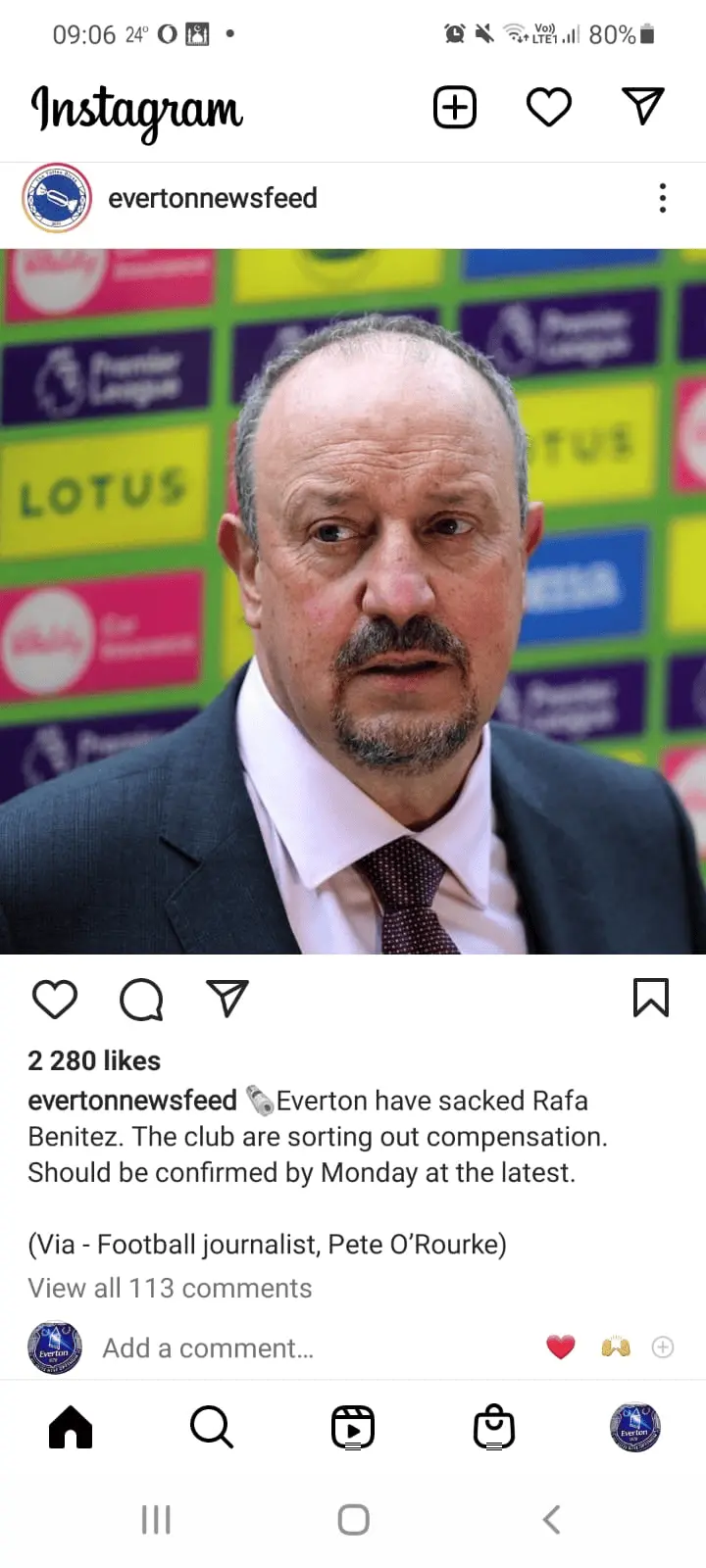Like the evertonnewsfeed post
The image size is (706, 1568).
tap(55, 1000)
